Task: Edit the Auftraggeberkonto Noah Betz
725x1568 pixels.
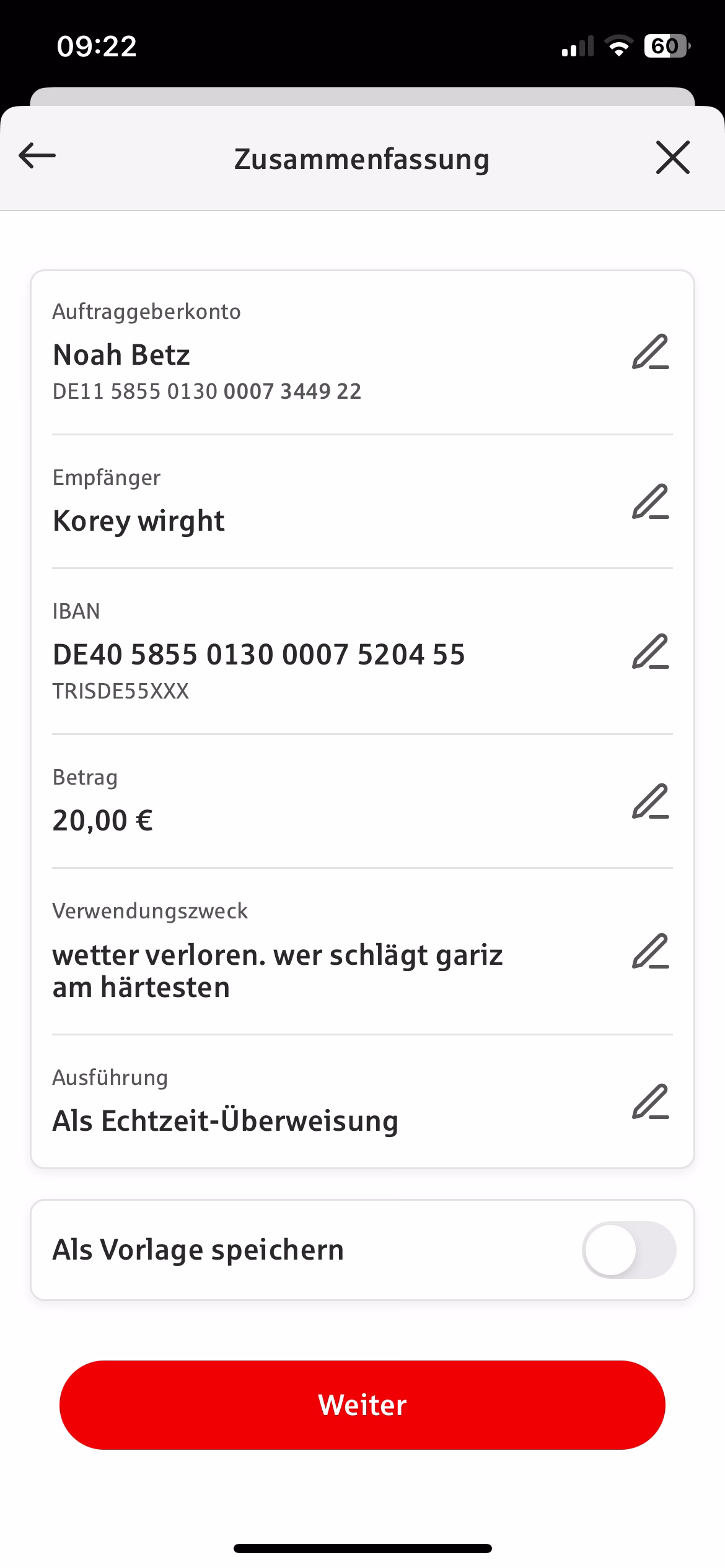Action: (x=650, y=352)
